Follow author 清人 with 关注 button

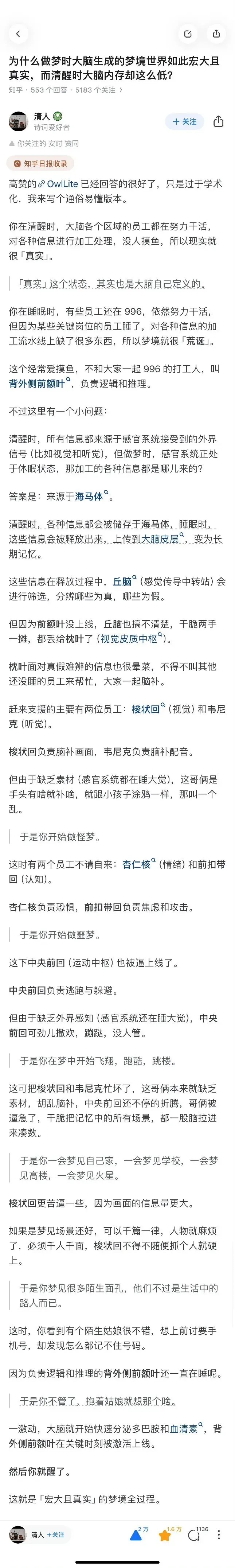click(x=184, y=122)
